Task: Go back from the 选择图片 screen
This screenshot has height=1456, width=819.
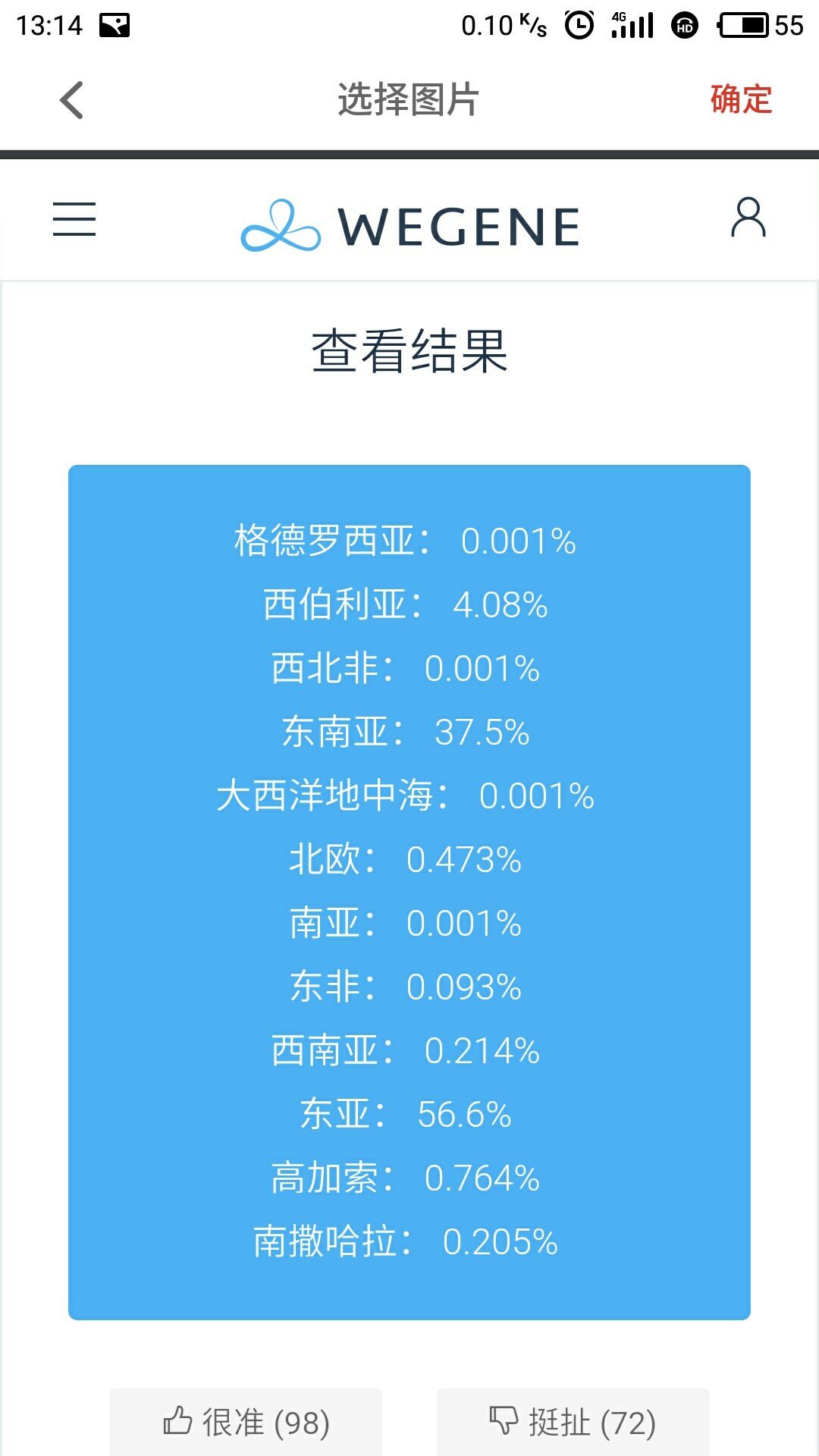Action: coord(71,100)
